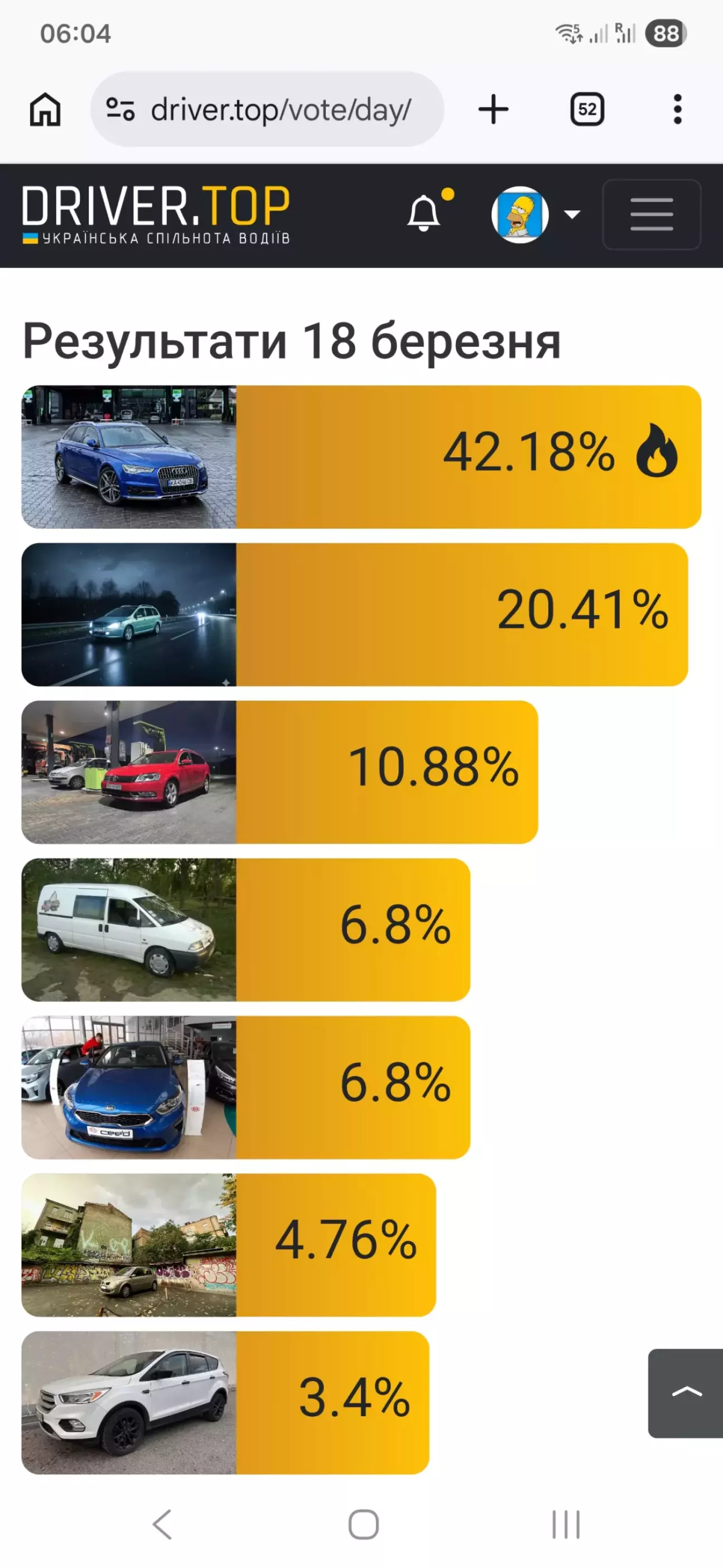The image size is (723, 1568).
Task: Jump back to top of page
Action: [686, 1393]
